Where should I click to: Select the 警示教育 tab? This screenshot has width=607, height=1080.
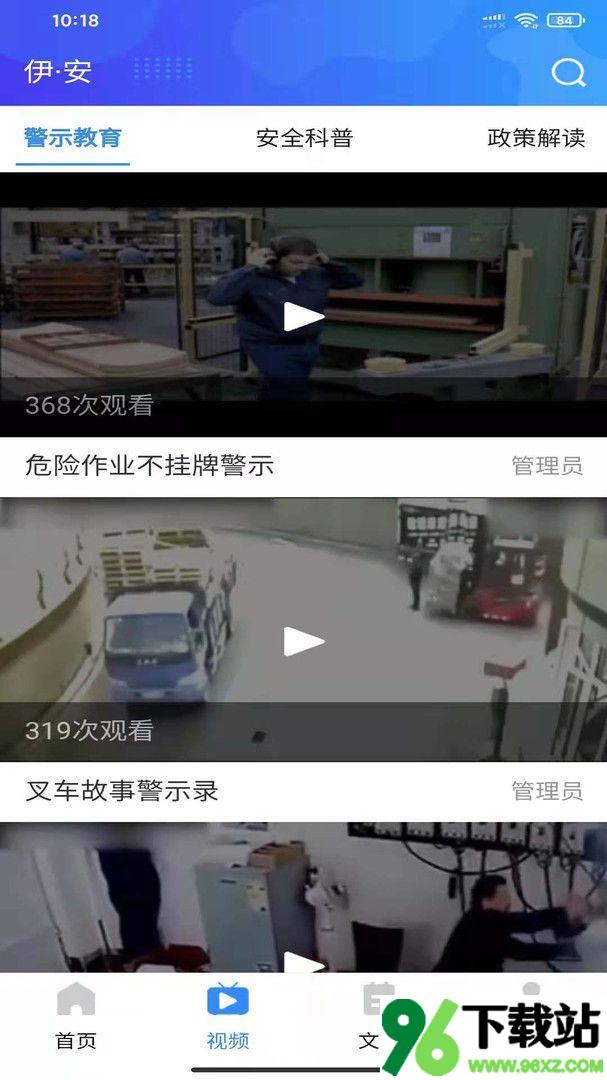point(73,138)
